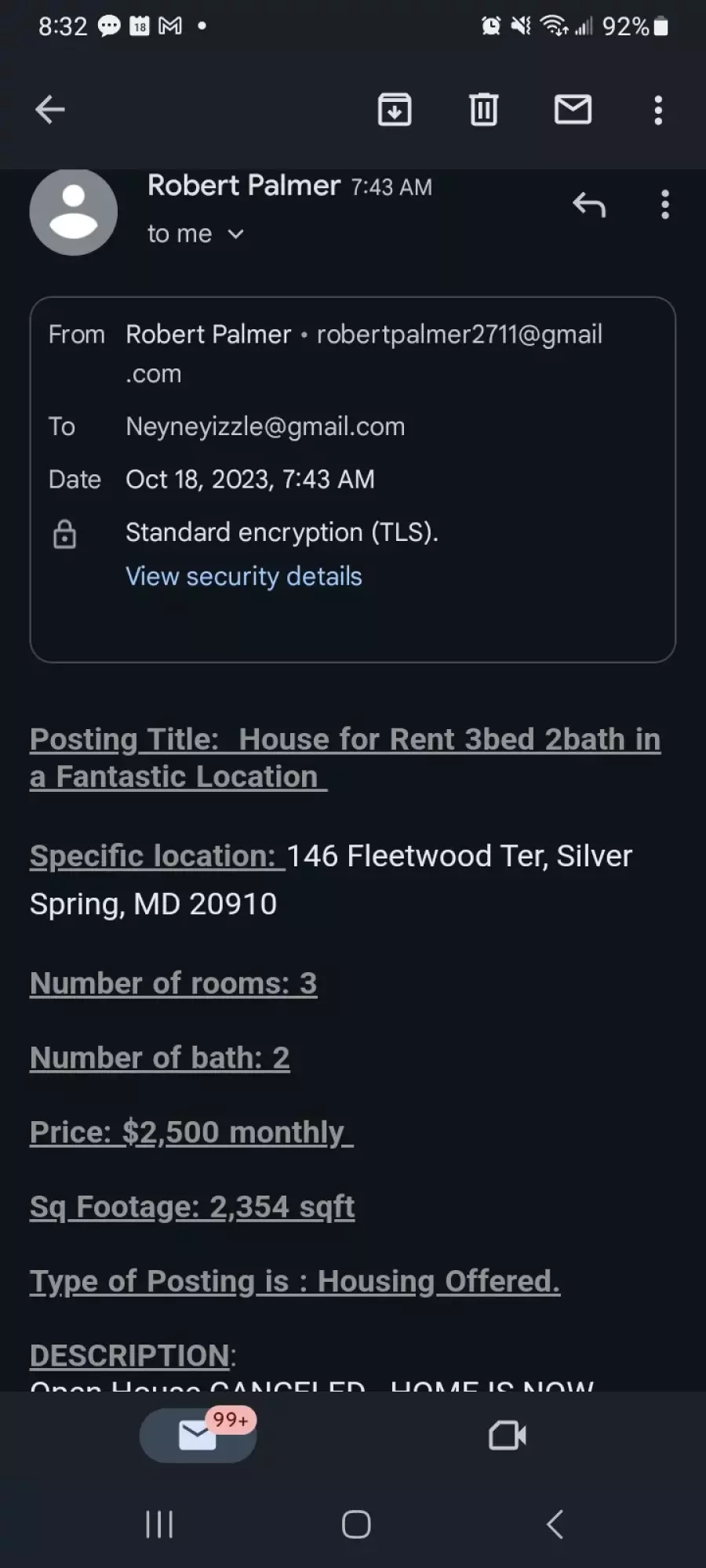The image size is (706, 1568).
Task: Mark the email as unread
Action: coord(573,110)
